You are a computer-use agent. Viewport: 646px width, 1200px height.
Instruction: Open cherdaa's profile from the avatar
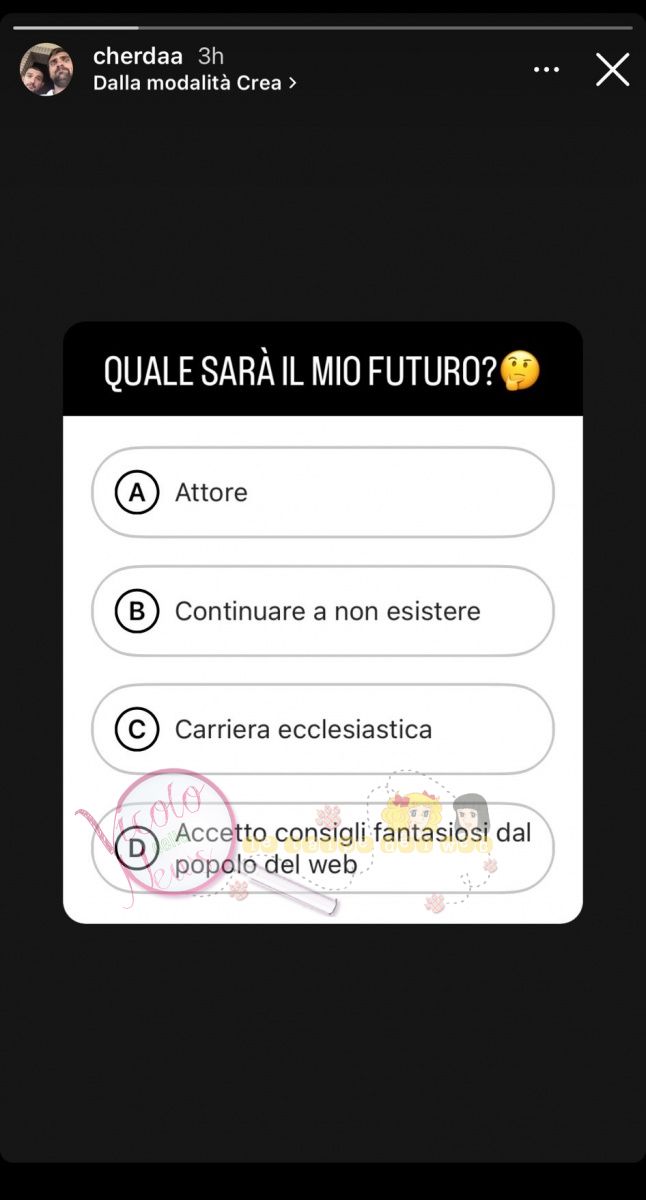tap(47, 69)
